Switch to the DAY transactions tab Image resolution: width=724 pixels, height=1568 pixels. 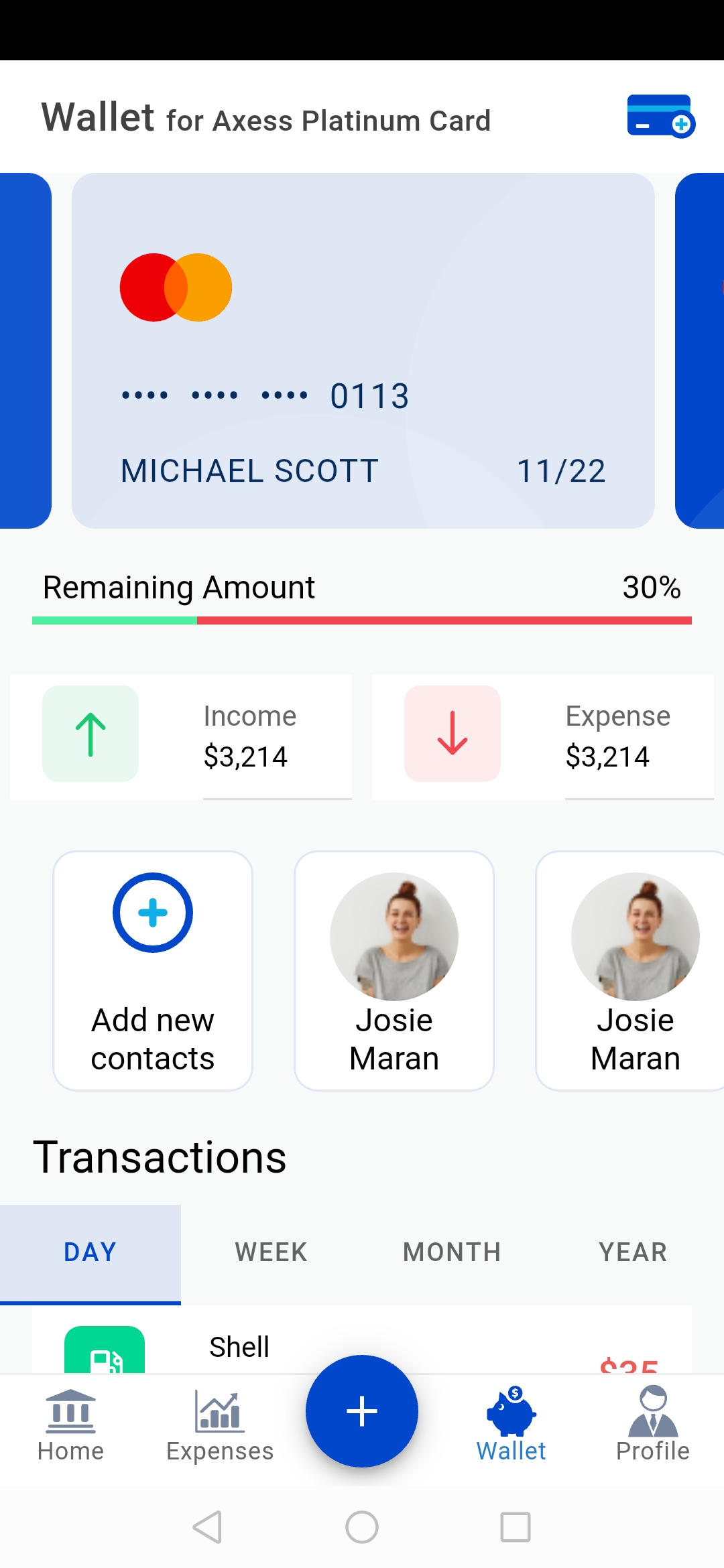click(x=90, y=1252)
